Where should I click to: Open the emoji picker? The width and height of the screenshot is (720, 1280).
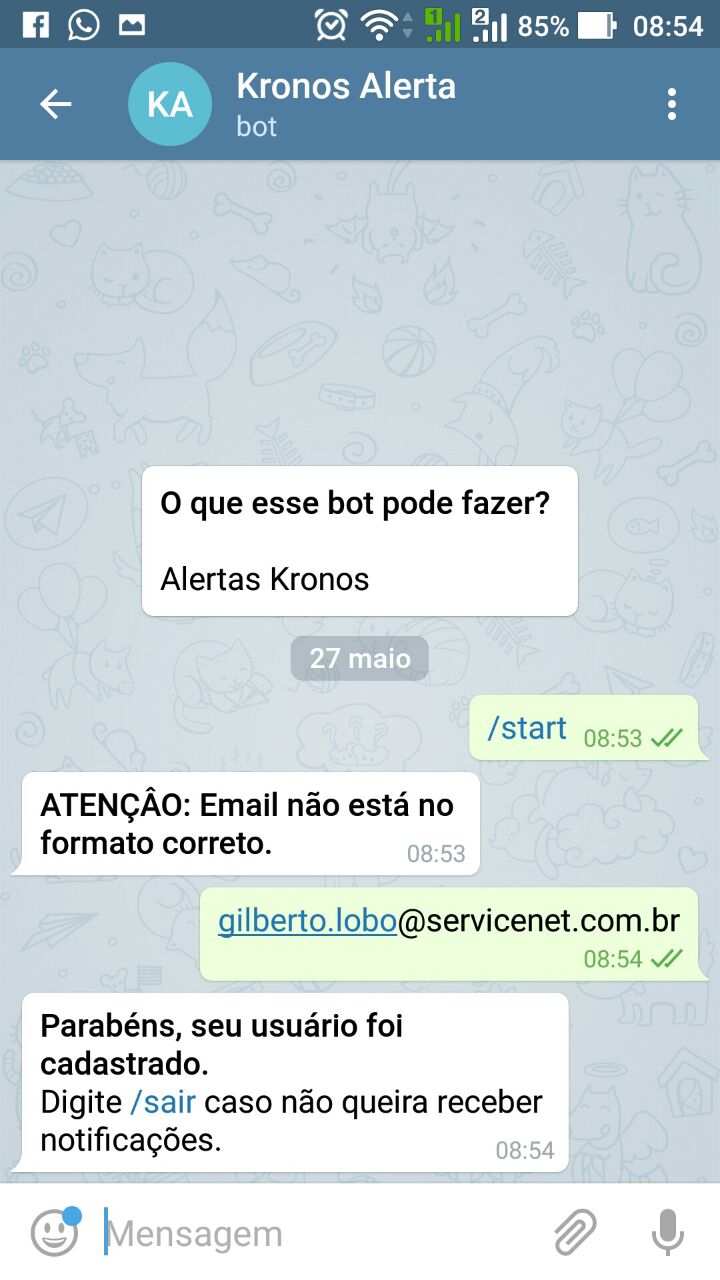[54, 1233]
